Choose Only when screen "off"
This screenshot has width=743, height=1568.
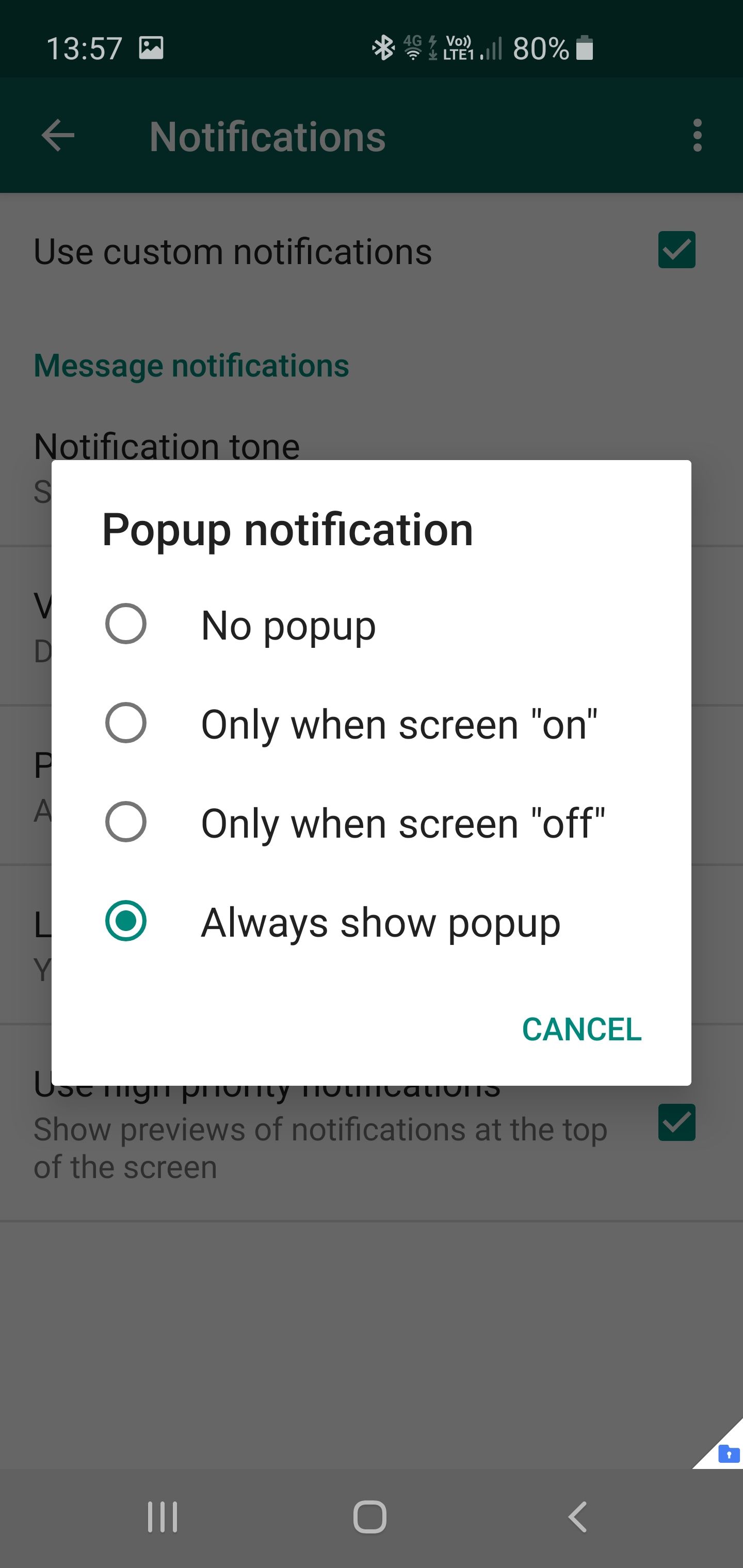[x=126, y=822]
